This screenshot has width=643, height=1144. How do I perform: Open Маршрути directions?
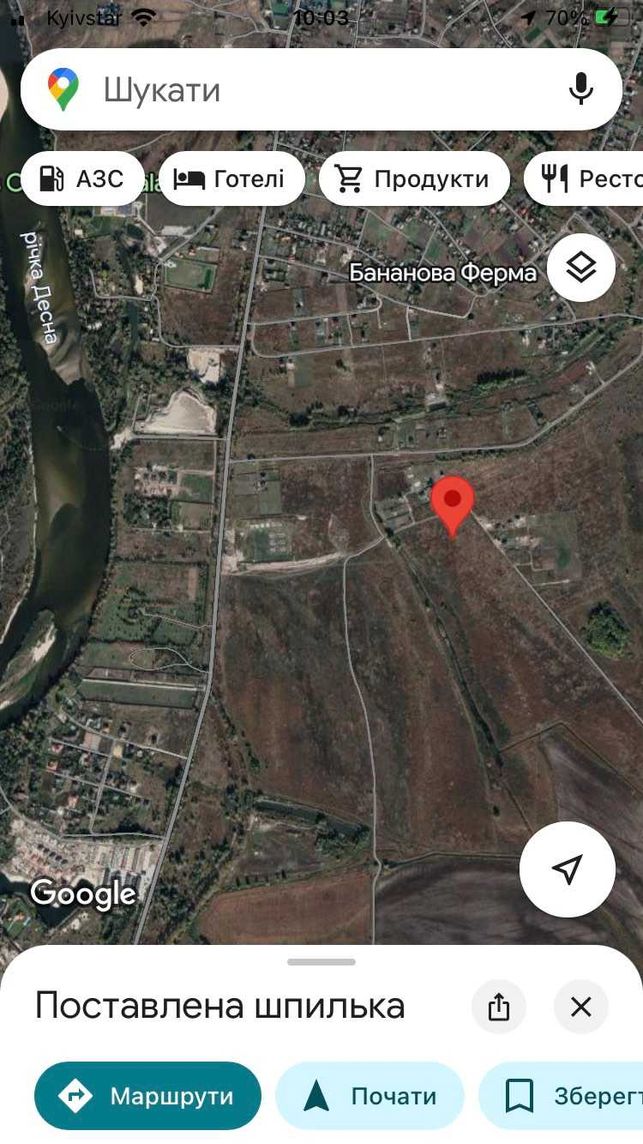pos(147,1096)
